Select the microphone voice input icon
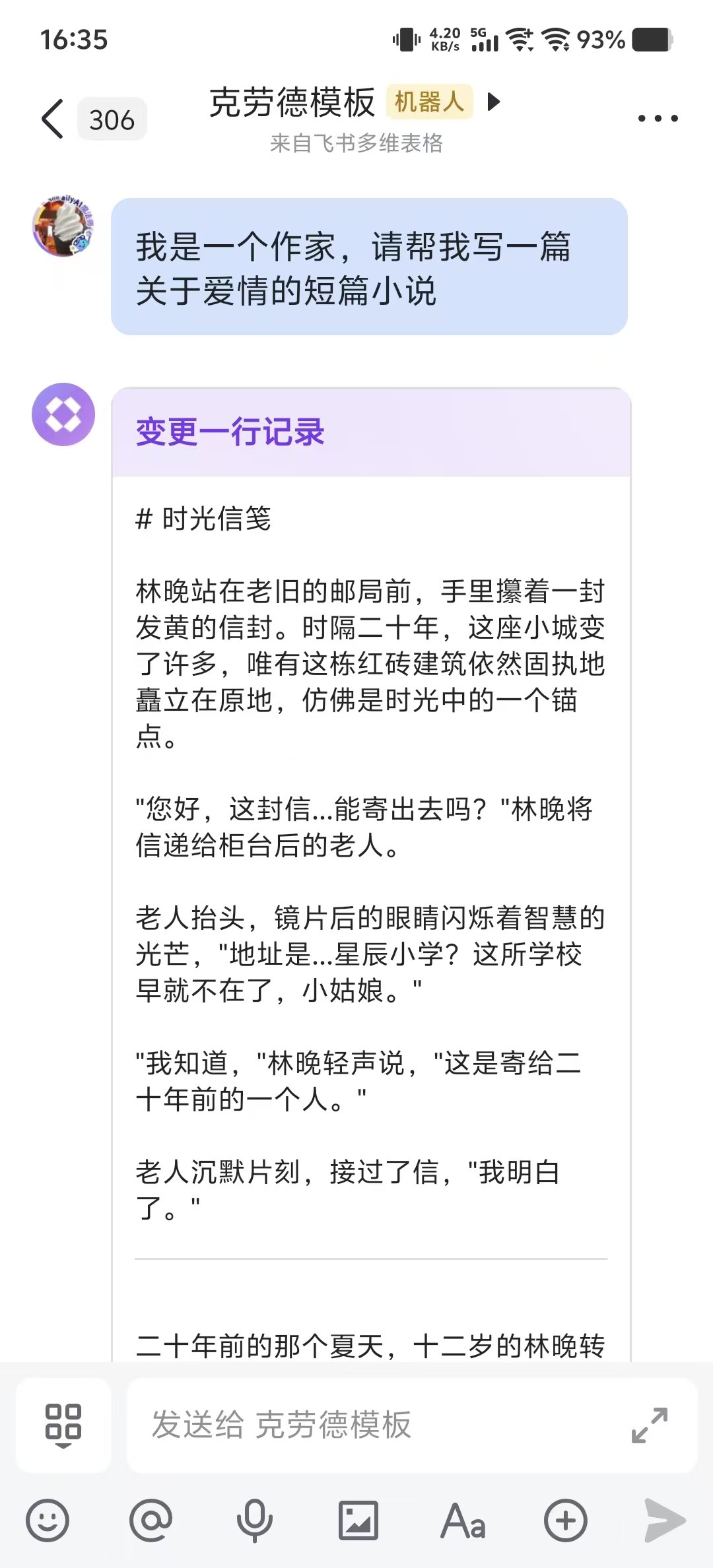 point(254,1520)
